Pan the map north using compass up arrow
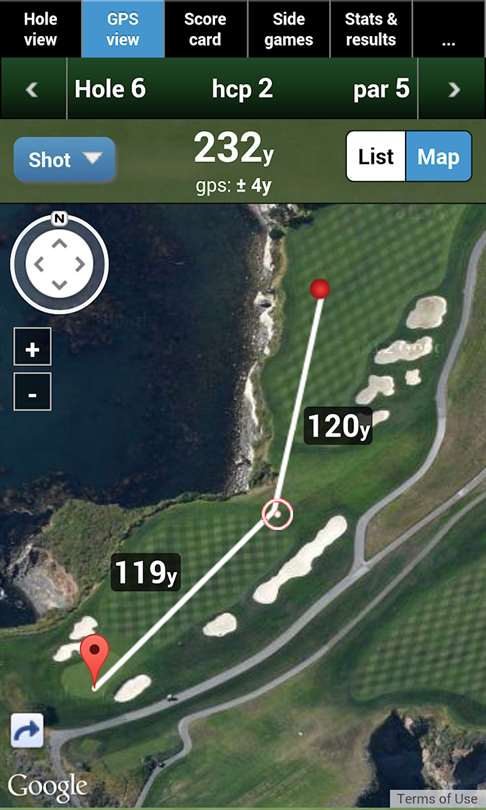Image resolution: width=486 pixels, height=810 pixels. [59, 243]
